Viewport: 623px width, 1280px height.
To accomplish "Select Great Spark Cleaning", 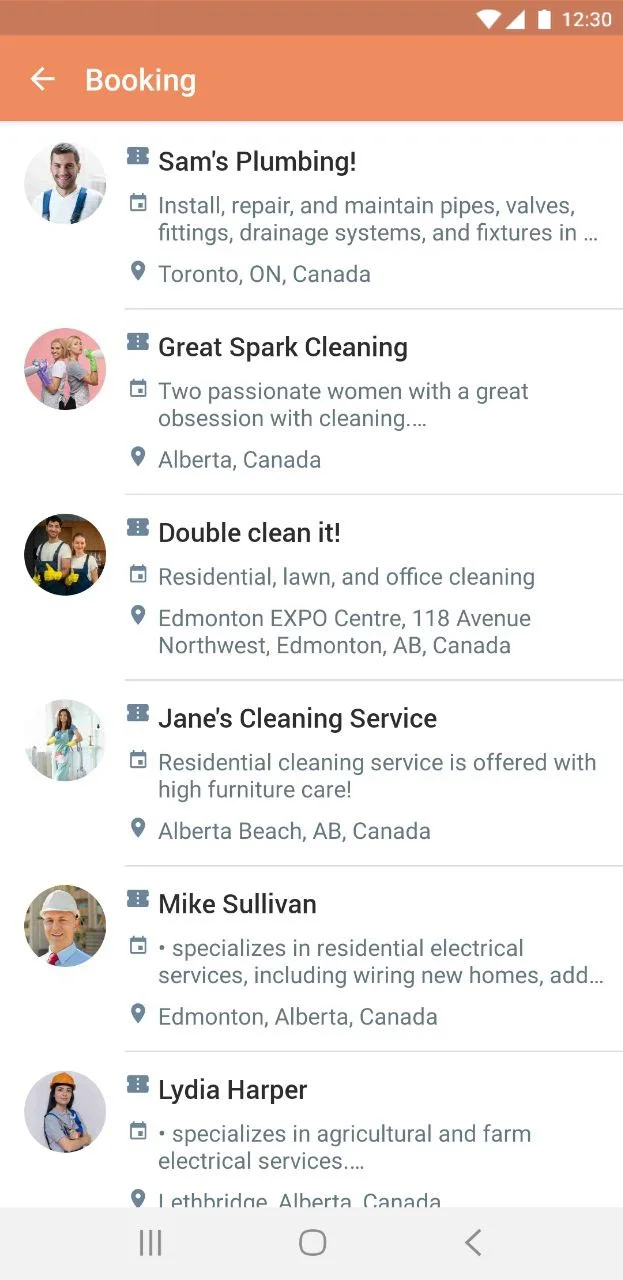I will [x=283, y=348].
